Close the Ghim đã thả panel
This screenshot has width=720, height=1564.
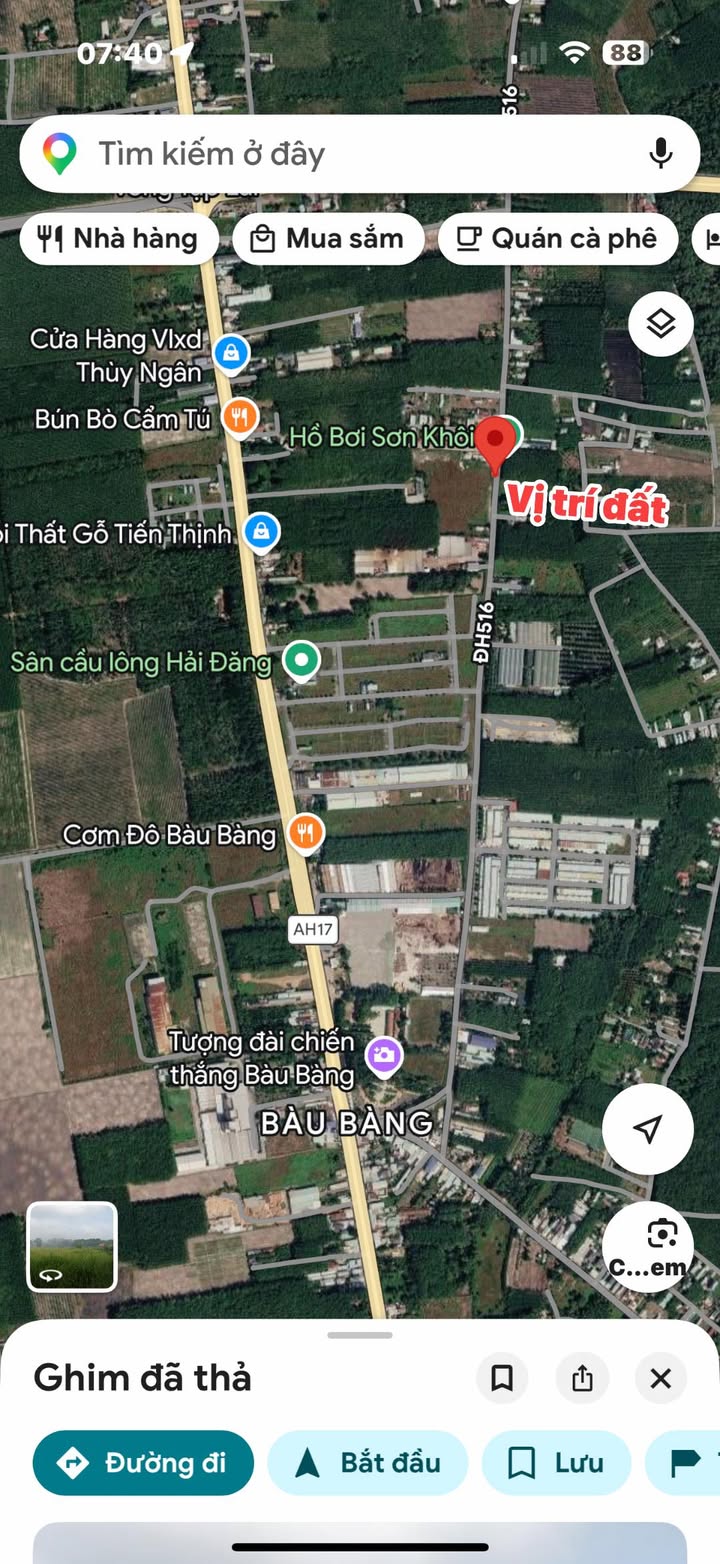(x=661, y=1379)
